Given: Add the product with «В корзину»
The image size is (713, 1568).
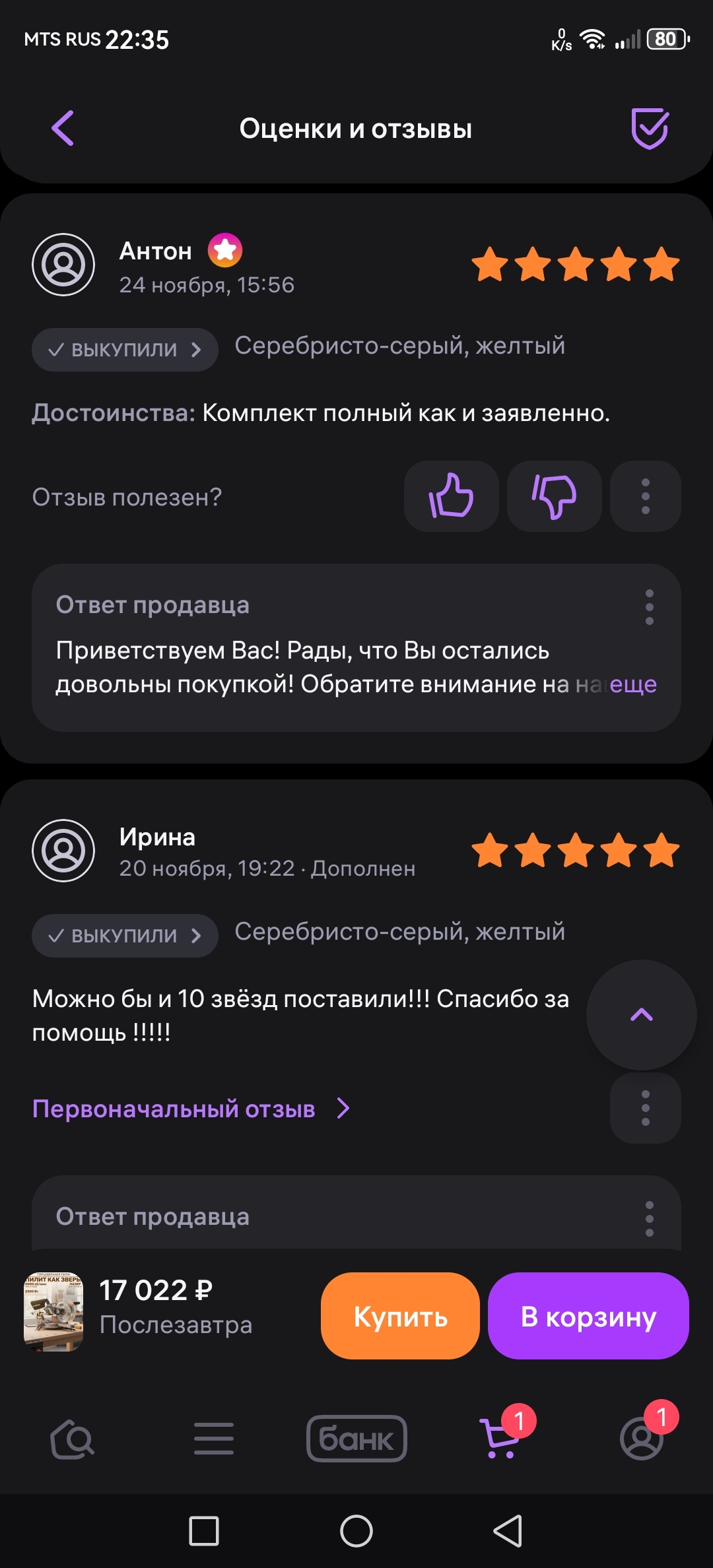Looking at the screenshot, I should 588,1316.
